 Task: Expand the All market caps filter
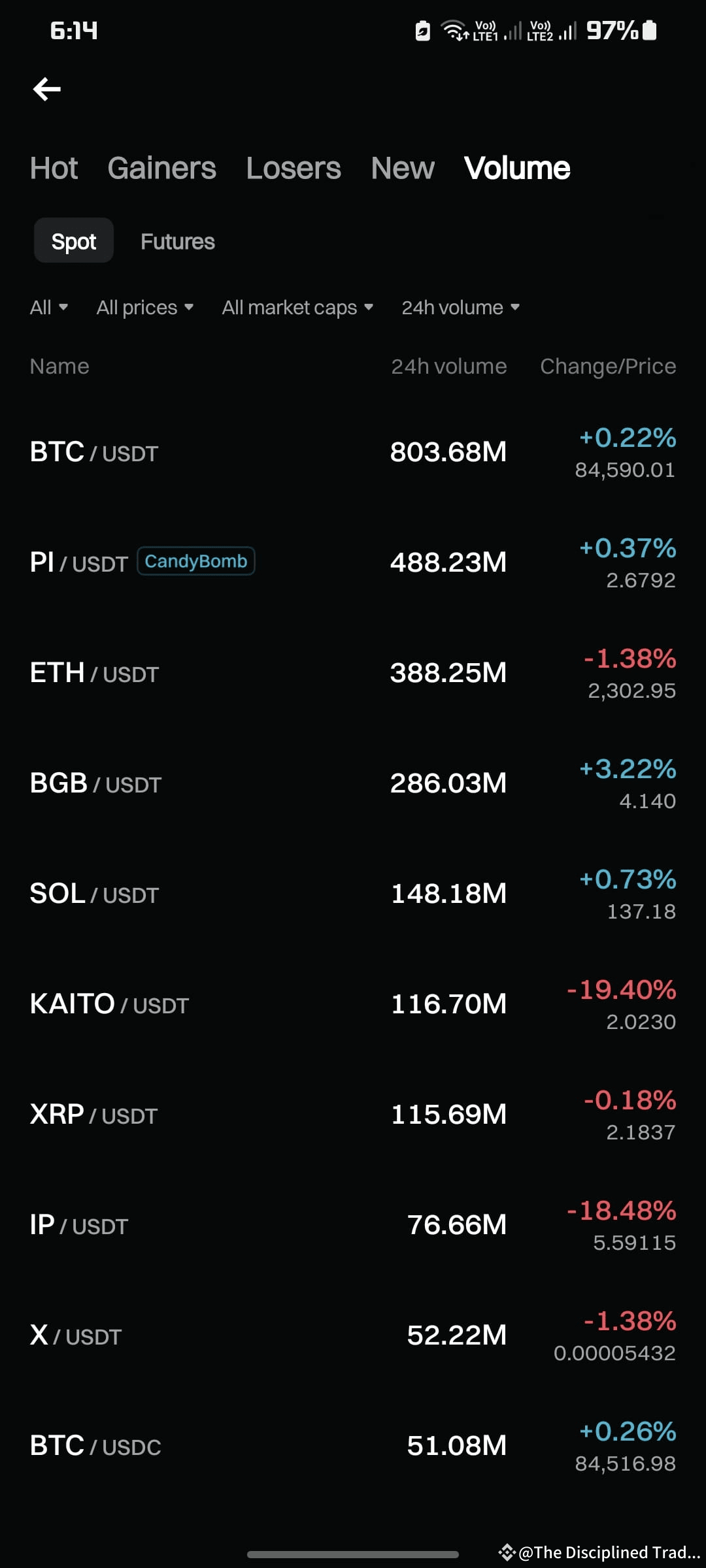(x=297, y=307)
